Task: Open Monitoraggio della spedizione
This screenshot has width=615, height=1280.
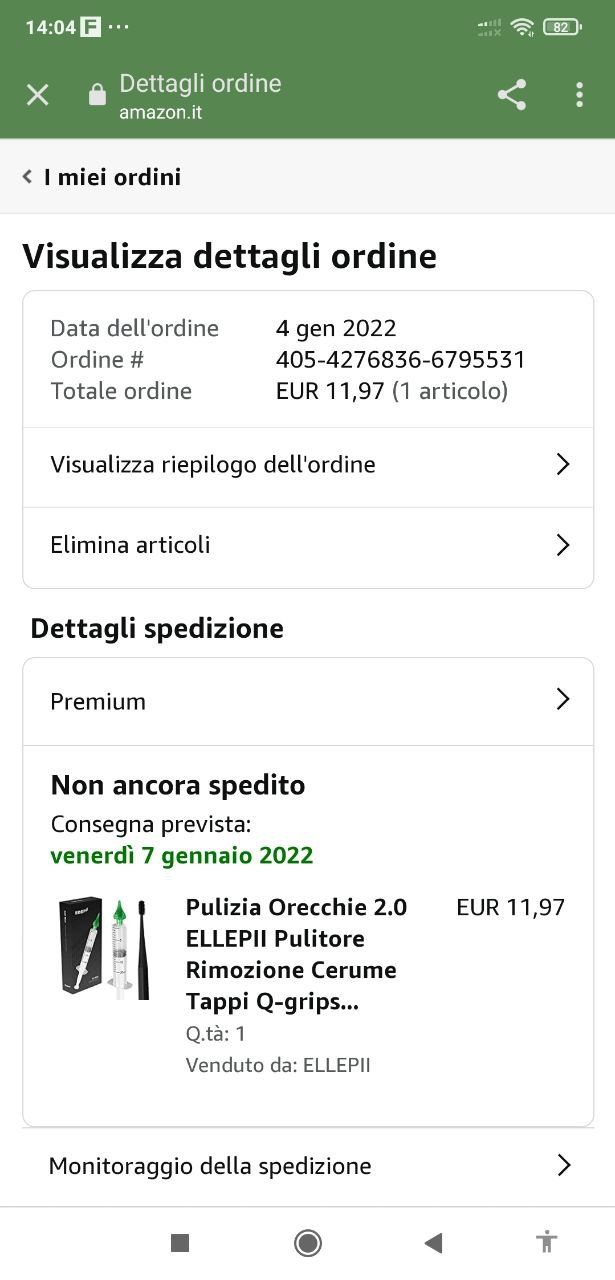Action: click(308, 1166)
